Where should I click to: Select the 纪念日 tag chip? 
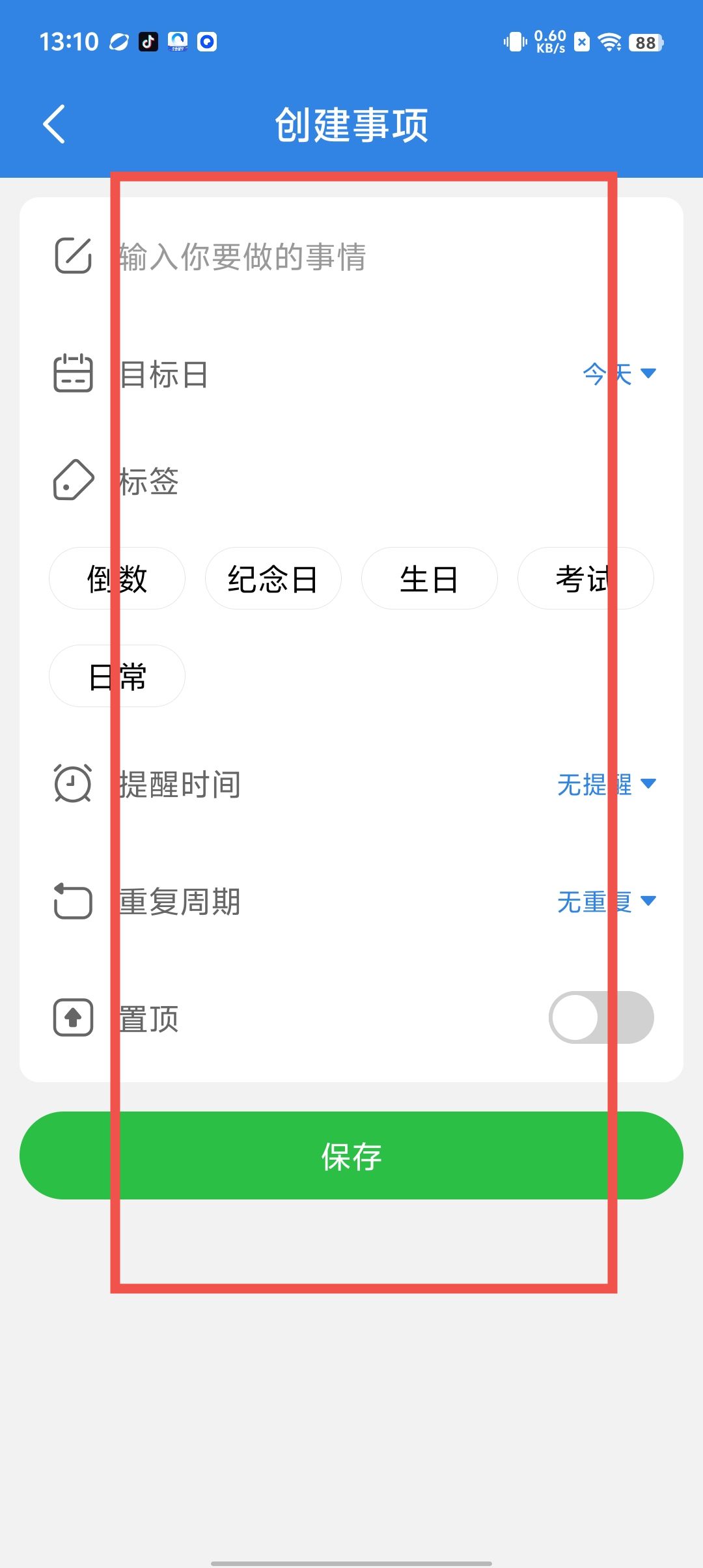[273, 578]
